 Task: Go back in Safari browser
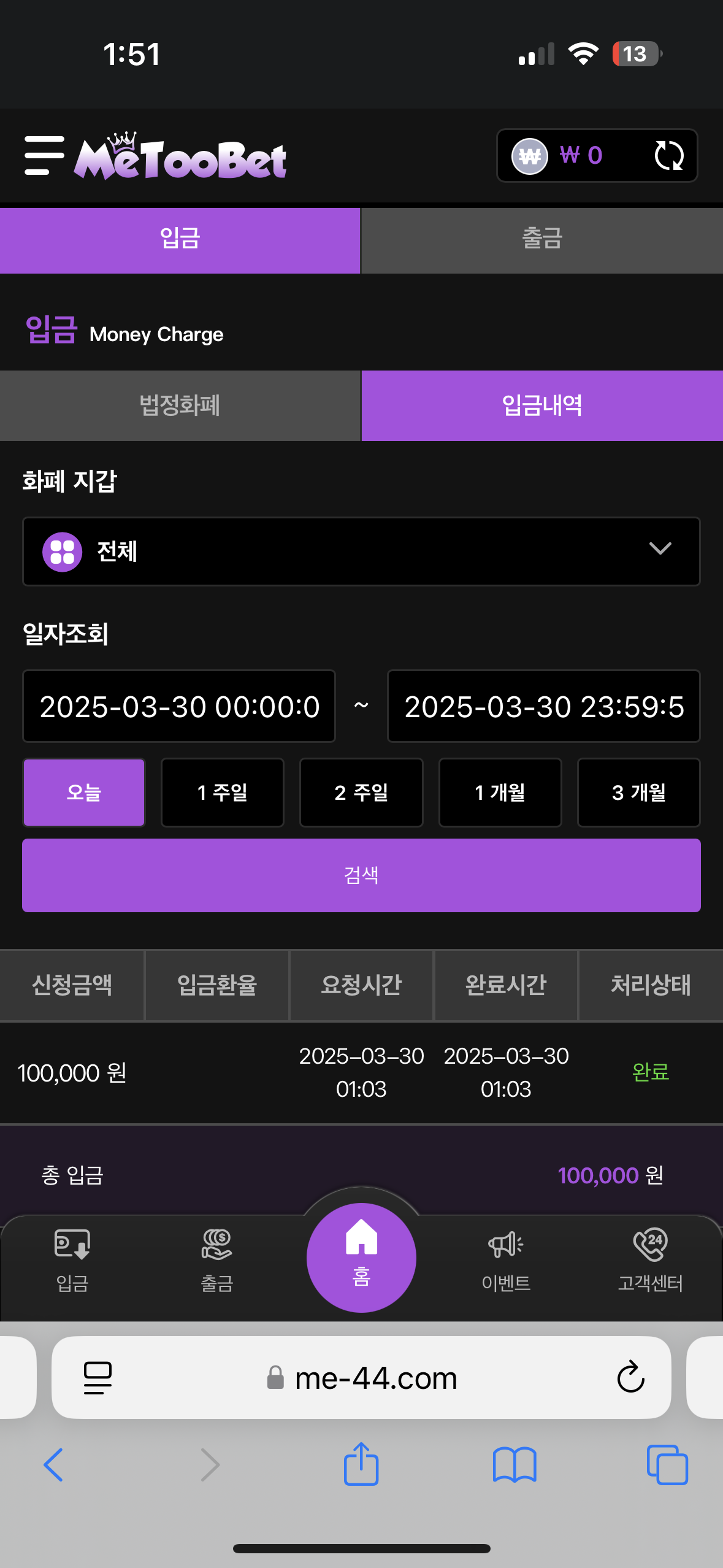click(x=53, y=1465)
